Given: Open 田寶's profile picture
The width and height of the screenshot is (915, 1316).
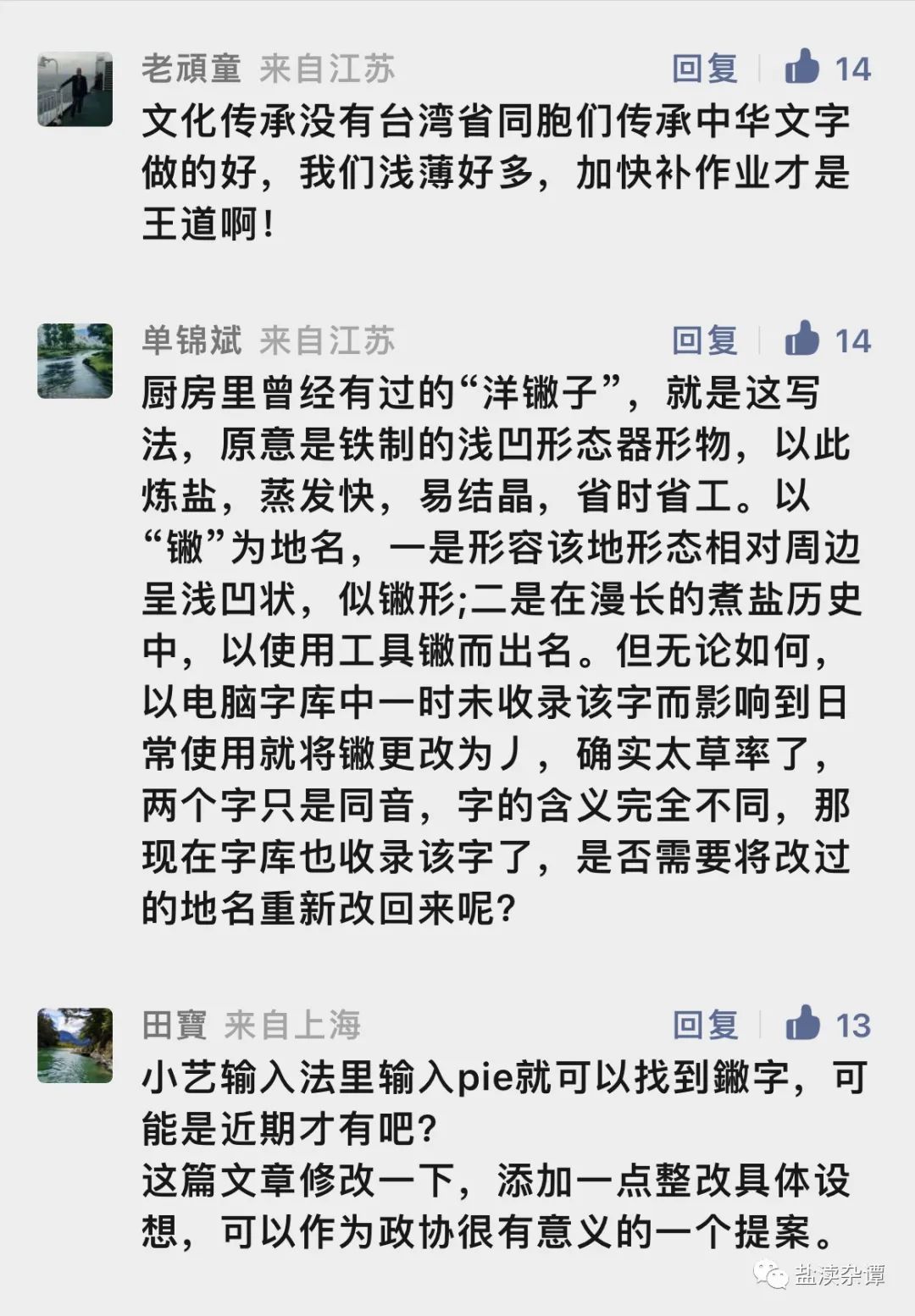Looking at the screenshot, I should tap(75, 1045).
